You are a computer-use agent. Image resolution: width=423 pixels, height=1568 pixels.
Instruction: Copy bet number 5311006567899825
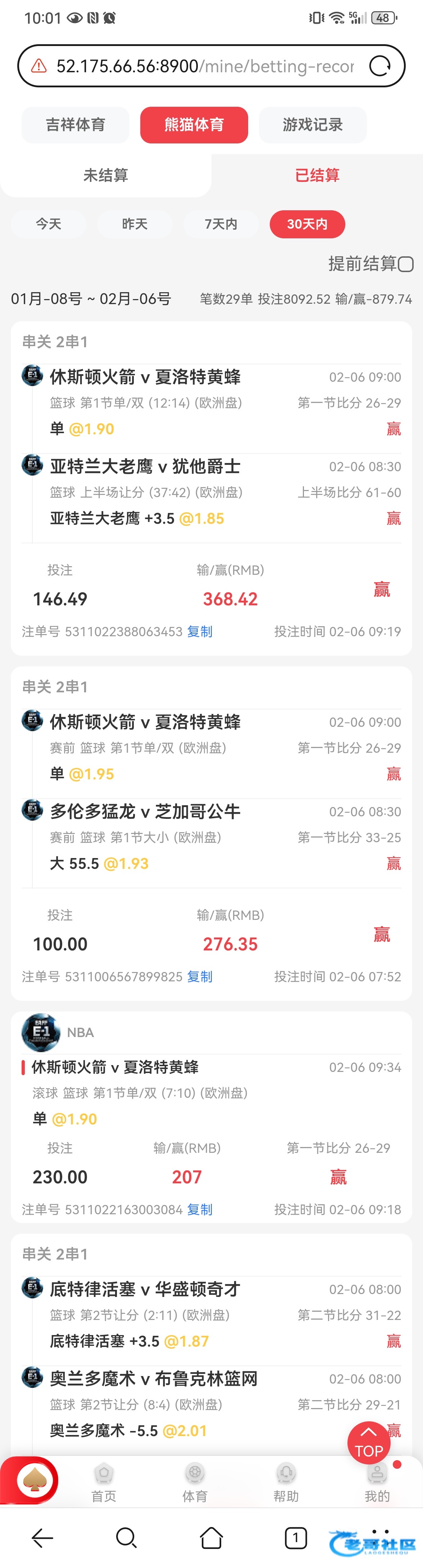point(200,977)
